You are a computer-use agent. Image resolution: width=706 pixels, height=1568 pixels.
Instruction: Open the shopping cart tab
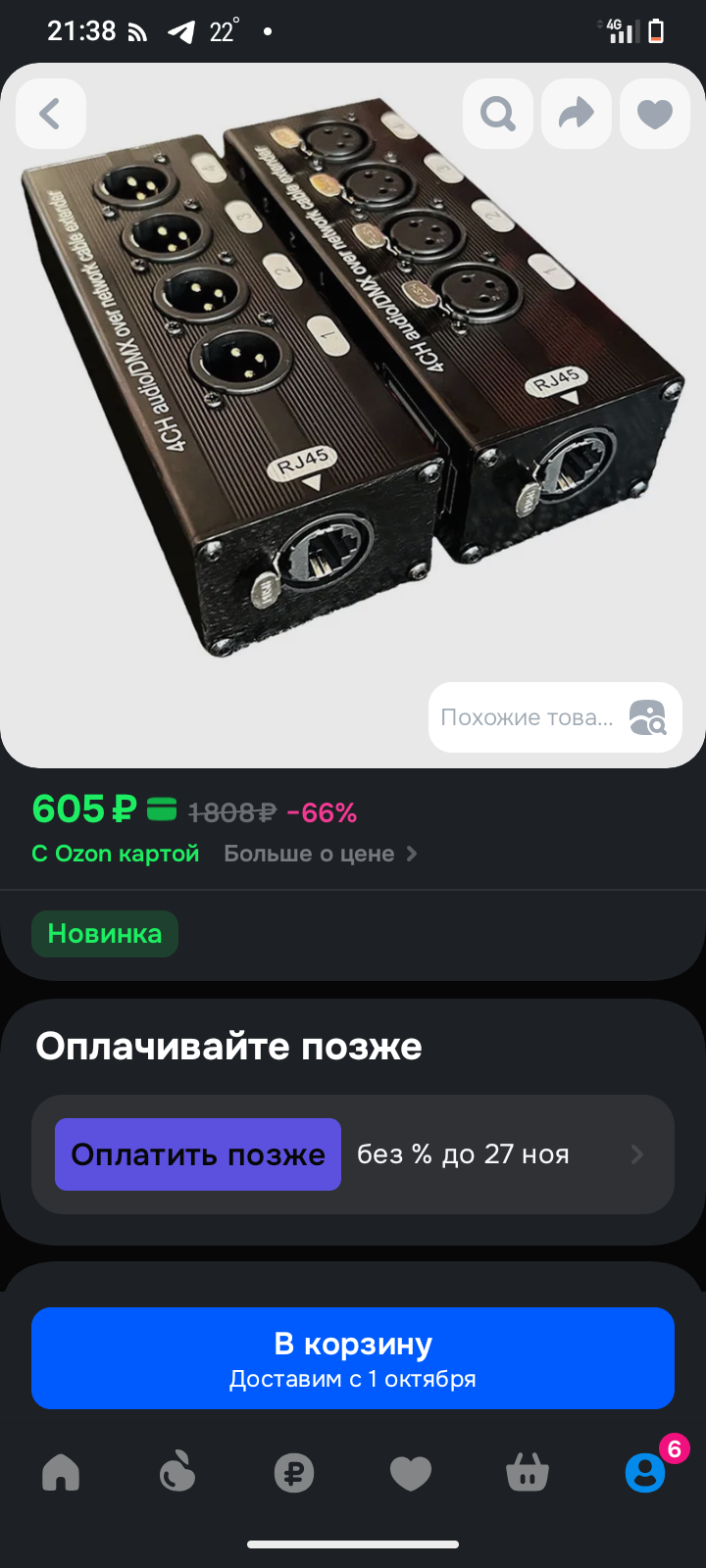[528, 1472]
